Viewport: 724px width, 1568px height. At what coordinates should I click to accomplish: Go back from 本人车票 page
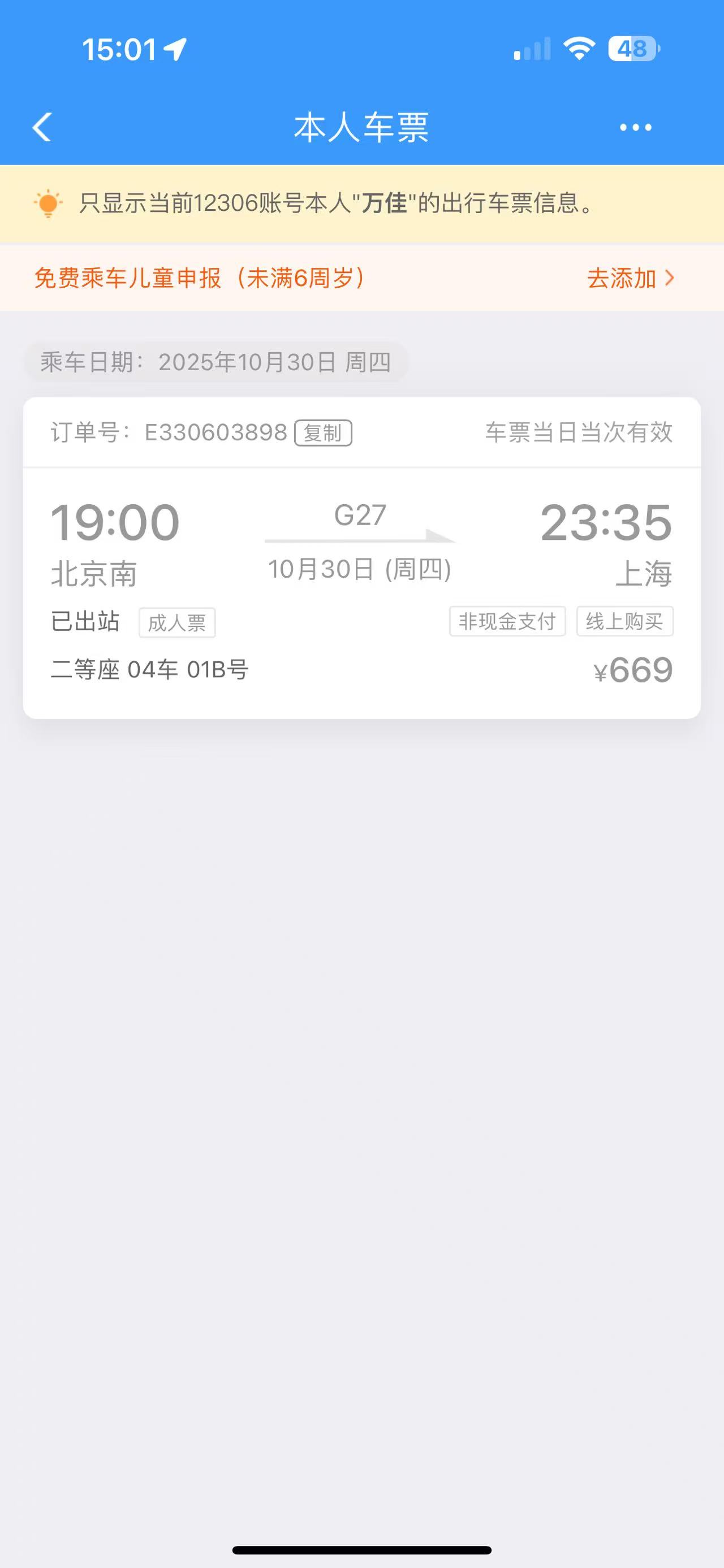point(42,127)
